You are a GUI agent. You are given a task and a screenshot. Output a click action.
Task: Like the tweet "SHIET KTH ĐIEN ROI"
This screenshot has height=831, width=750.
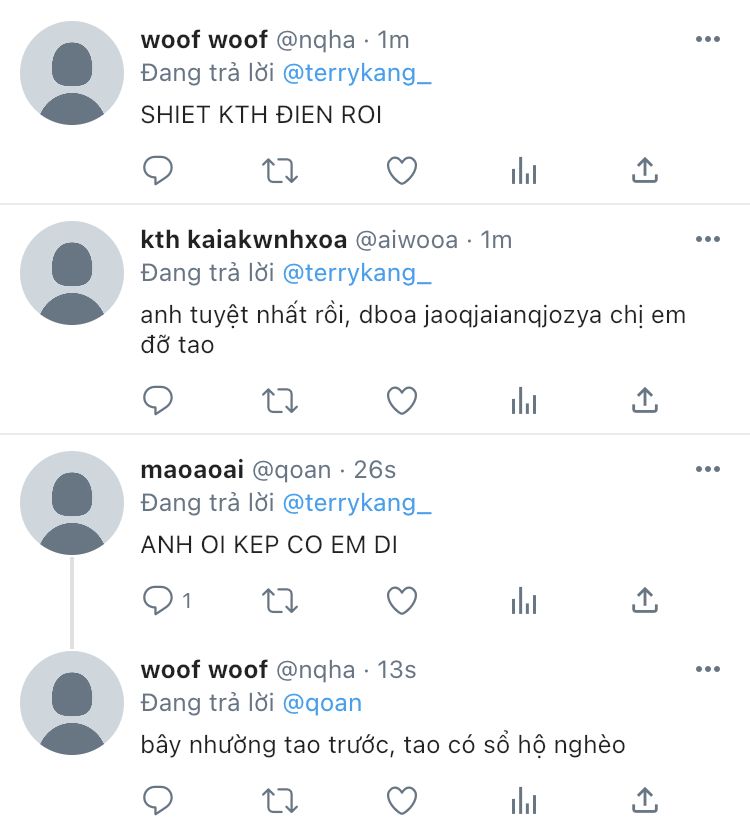click(402, 171)
